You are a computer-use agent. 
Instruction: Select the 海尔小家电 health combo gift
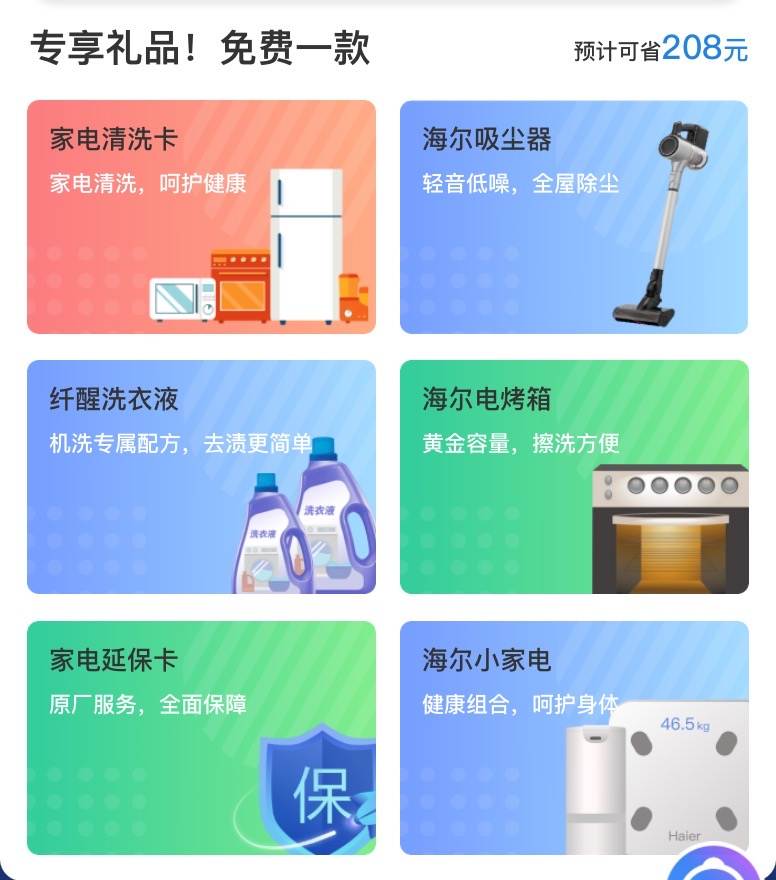click(x=575, y=738)
